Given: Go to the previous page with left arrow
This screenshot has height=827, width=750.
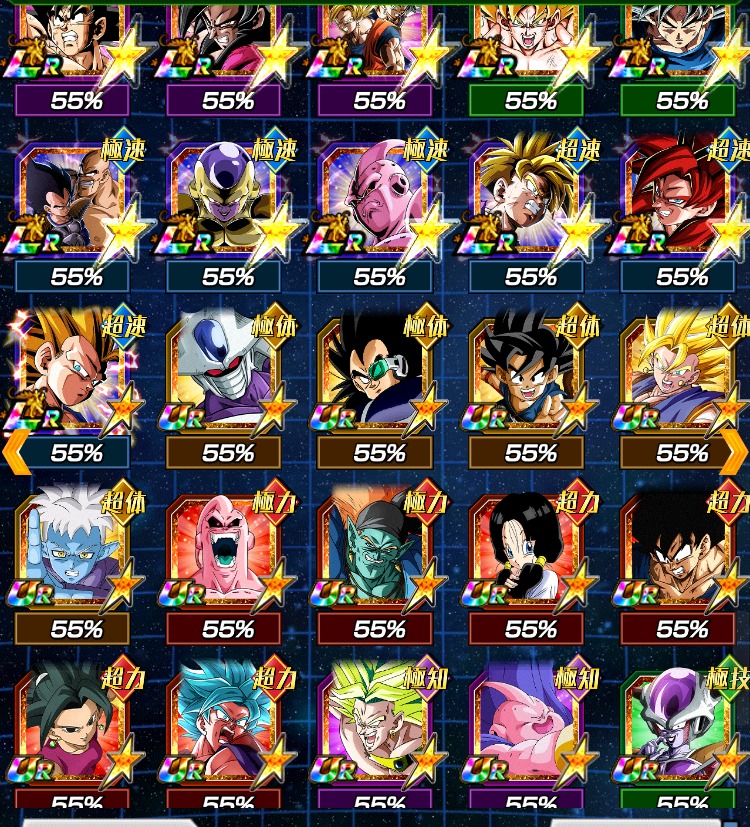Looking at the screenshot, I should pos(14,452).
